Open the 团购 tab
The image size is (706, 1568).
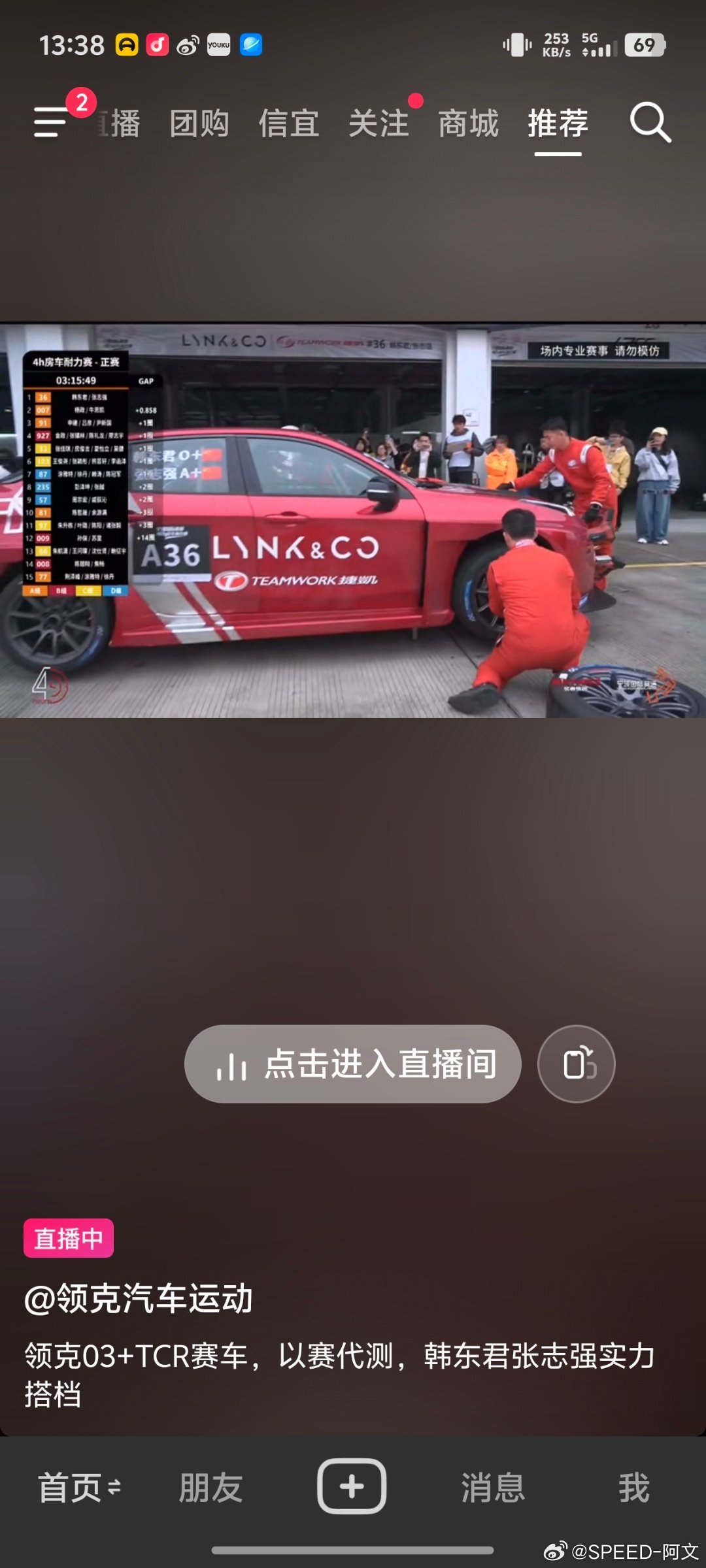[x=200, y=124]
